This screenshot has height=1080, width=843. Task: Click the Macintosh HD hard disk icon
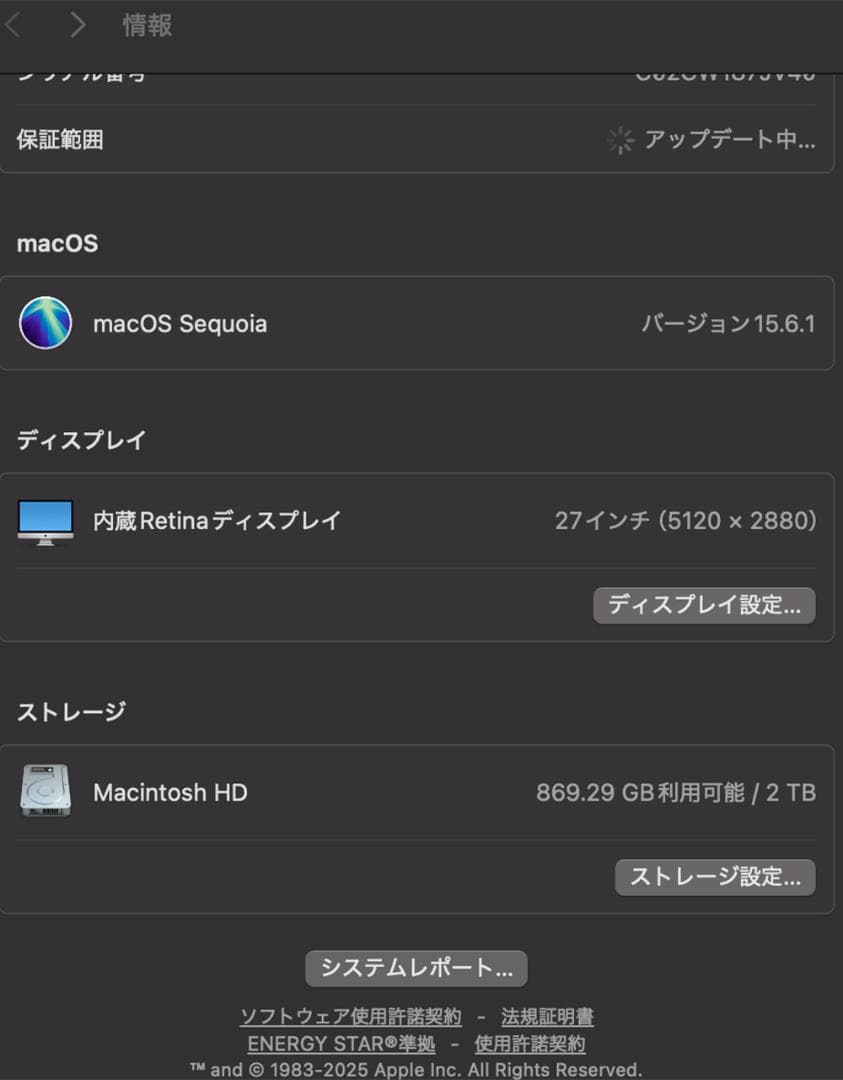[x=45, y=792]
